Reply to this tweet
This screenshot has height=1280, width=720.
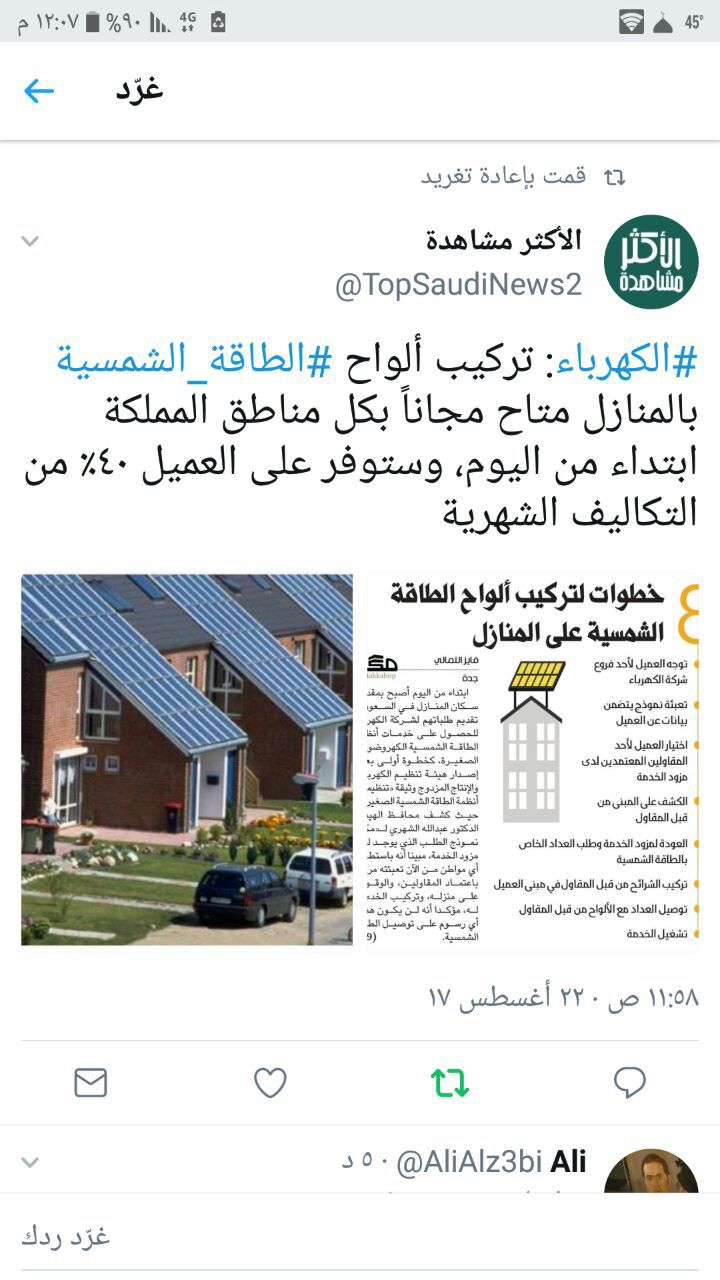coord(629,1082)
